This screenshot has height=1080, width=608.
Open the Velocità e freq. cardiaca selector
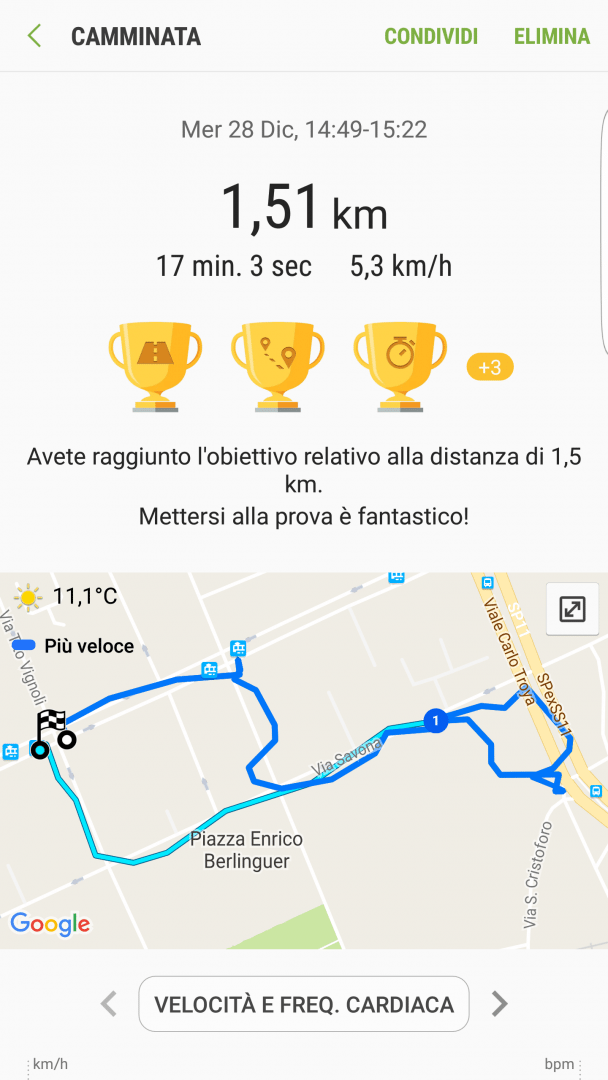click(303, 1004)
